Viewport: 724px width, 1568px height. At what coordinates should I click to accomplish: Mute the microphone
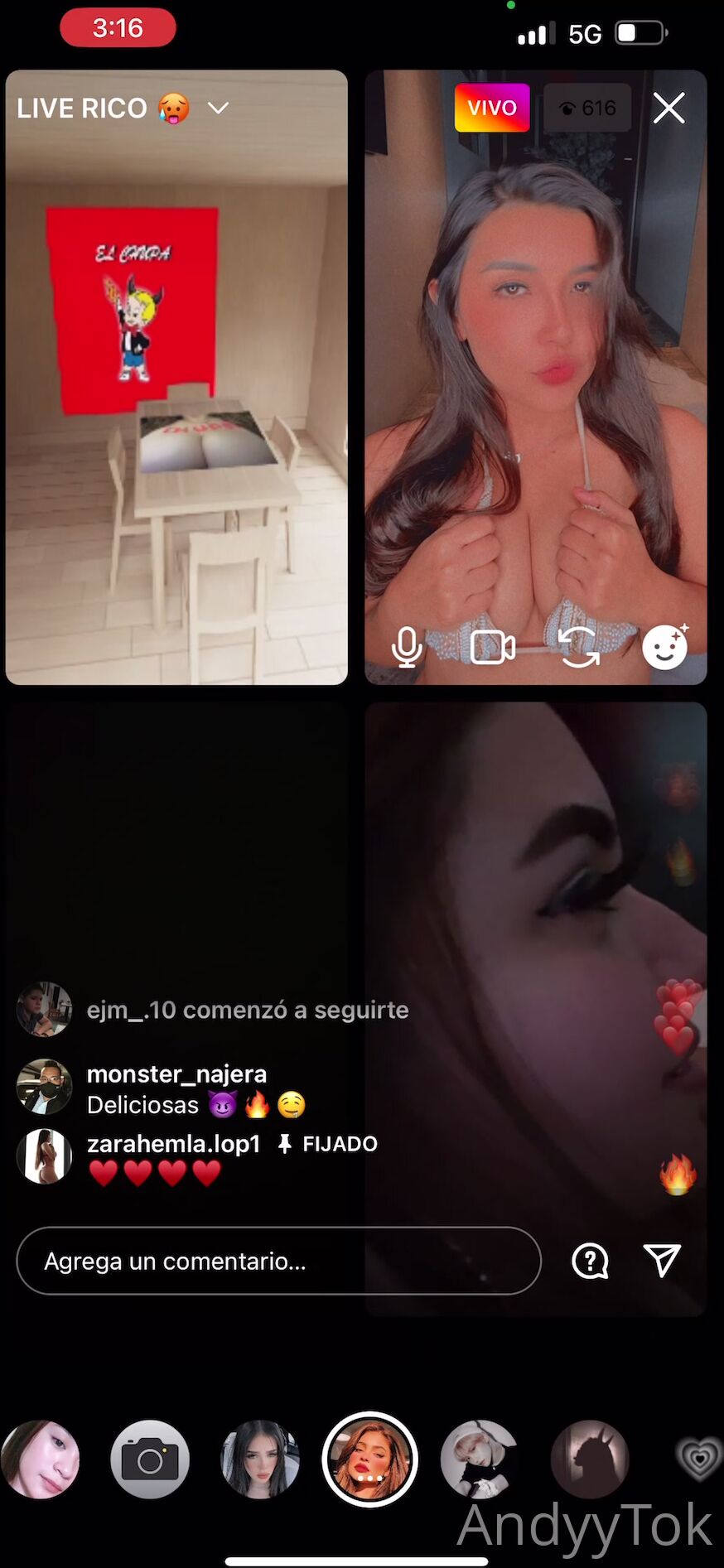407,647
